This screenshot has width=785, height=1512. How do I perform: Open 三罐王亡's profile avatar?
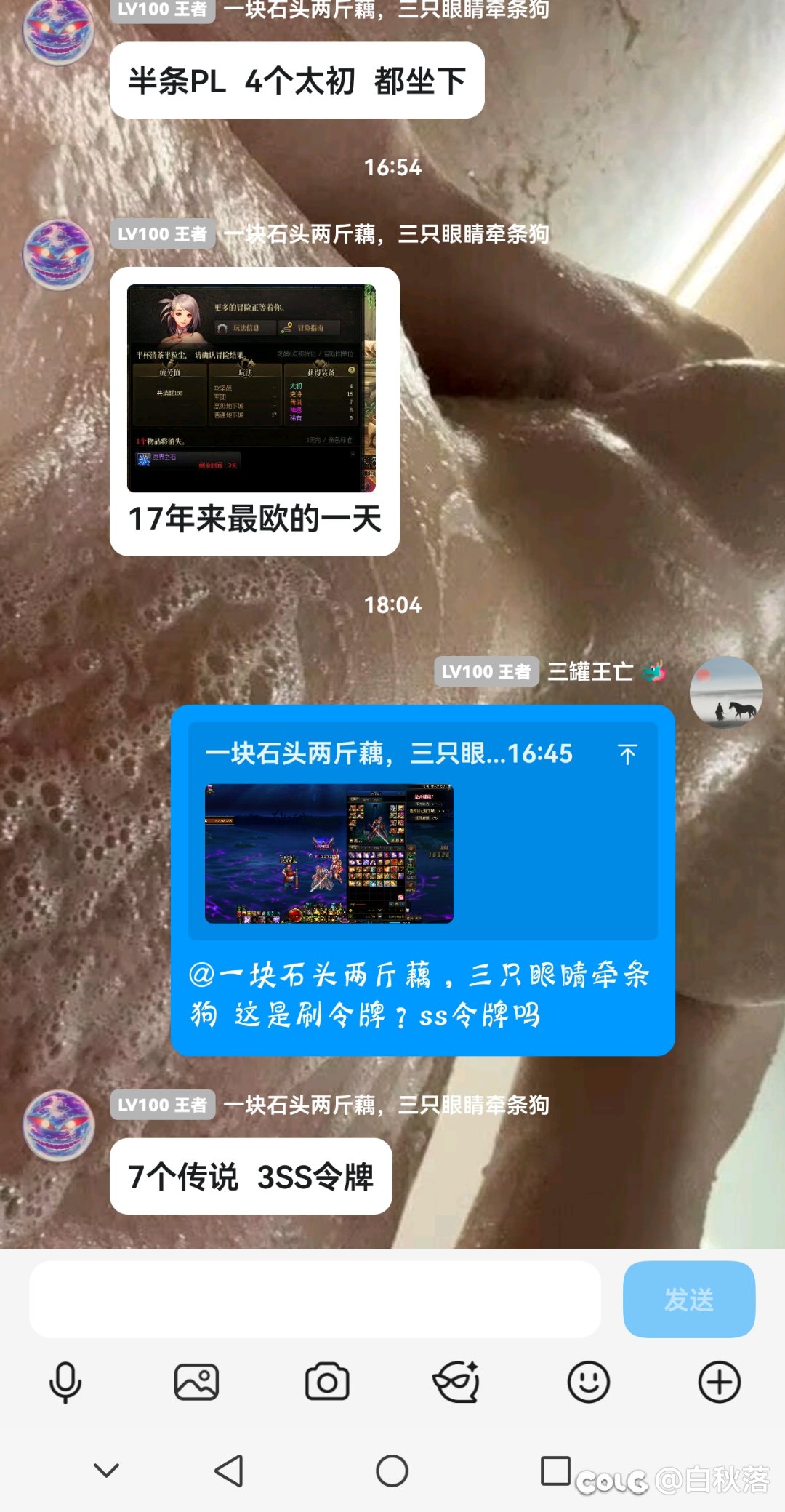pyautogui.click(x=725, y=692)
